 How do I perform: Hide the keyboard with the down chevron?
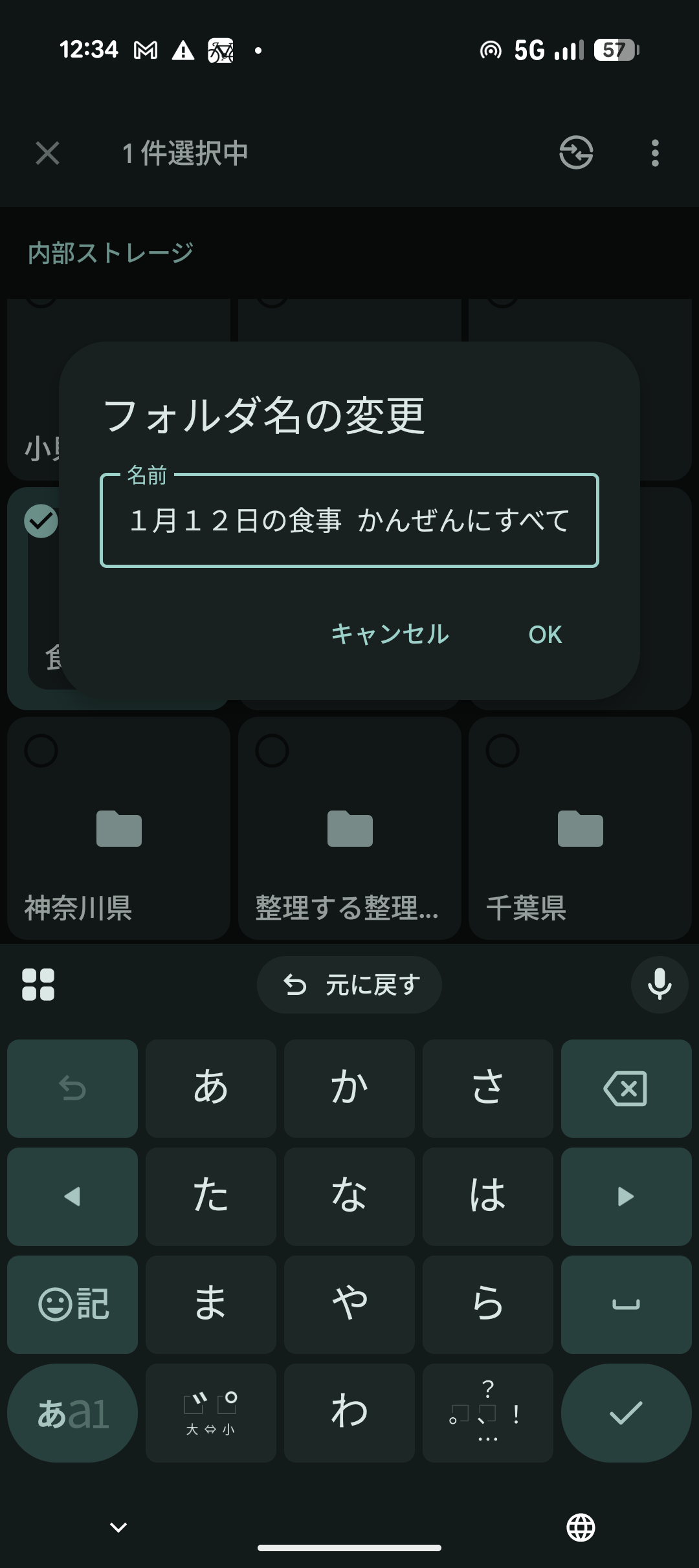(118, 1527)
